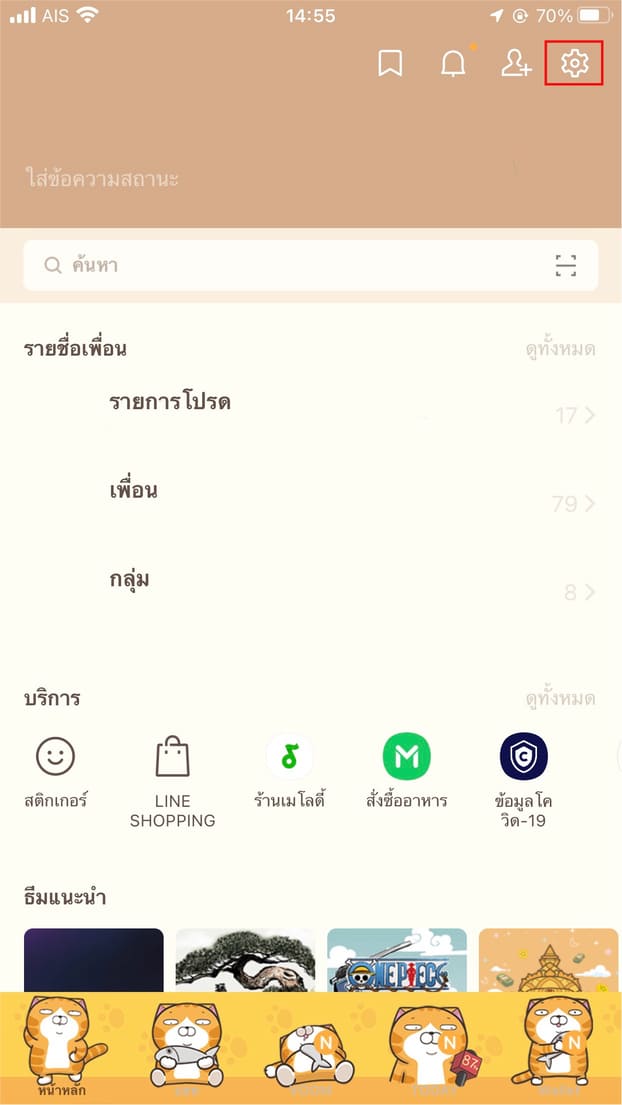
Task: Open settings via the gear icon
Action: coord(574,63)
